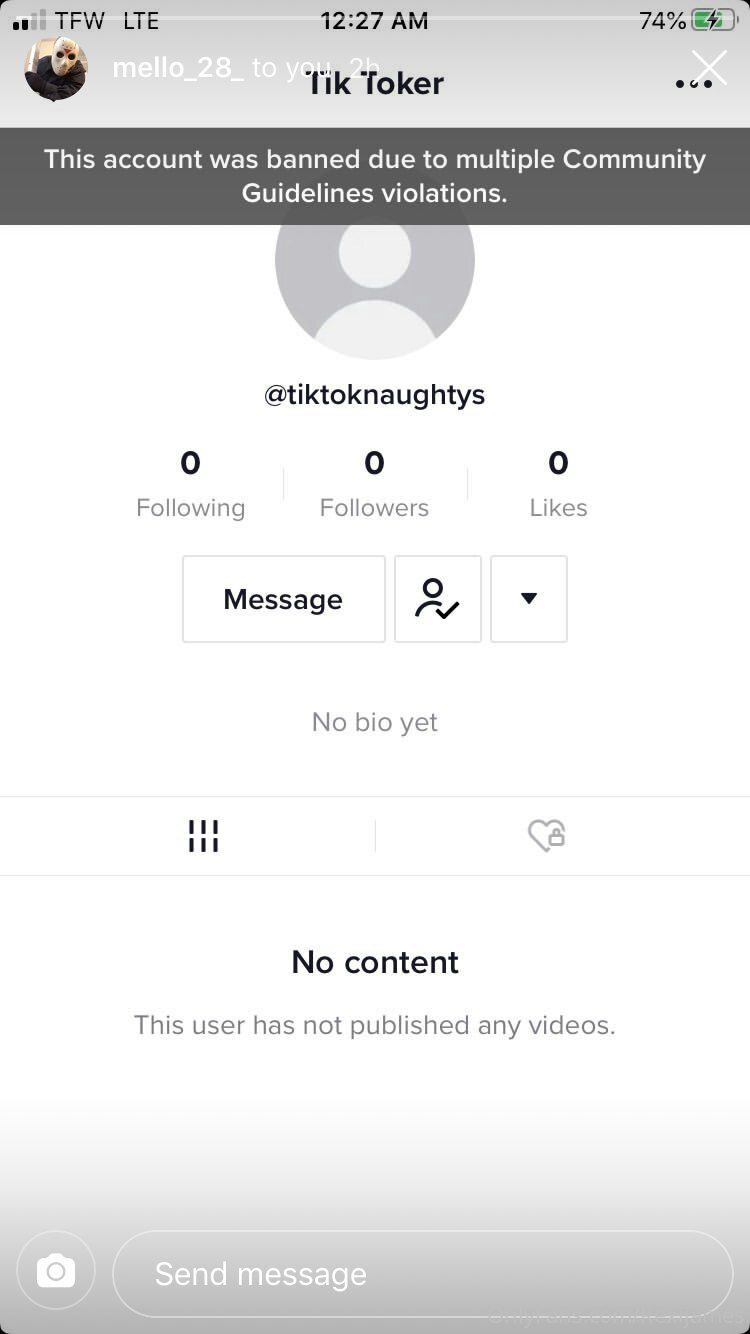Close the story viewer
This screenshot has height=1334, width=750.
(710, 68)
